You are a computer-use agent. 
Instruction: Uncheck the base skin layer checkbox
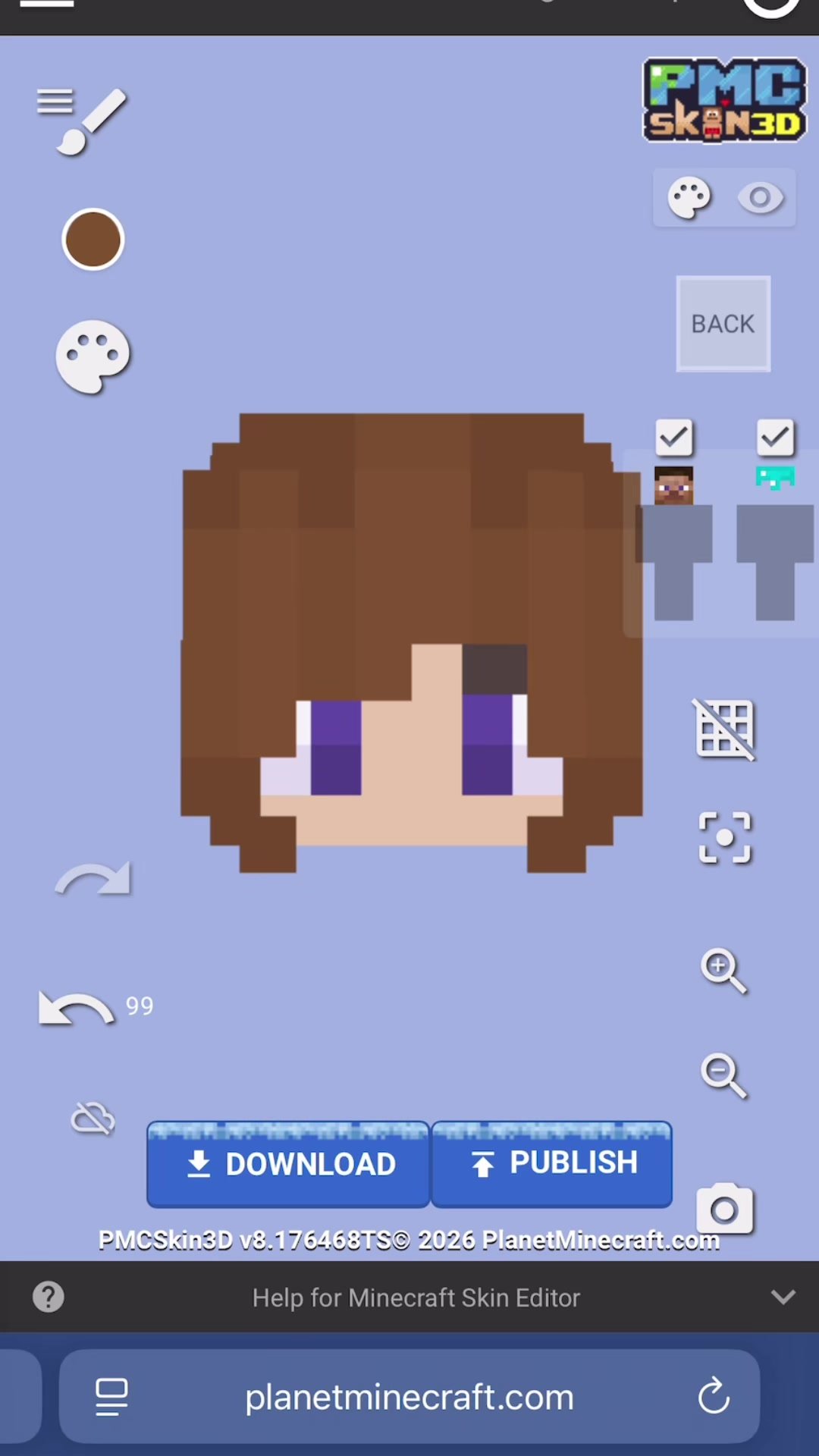click(673, 438)
